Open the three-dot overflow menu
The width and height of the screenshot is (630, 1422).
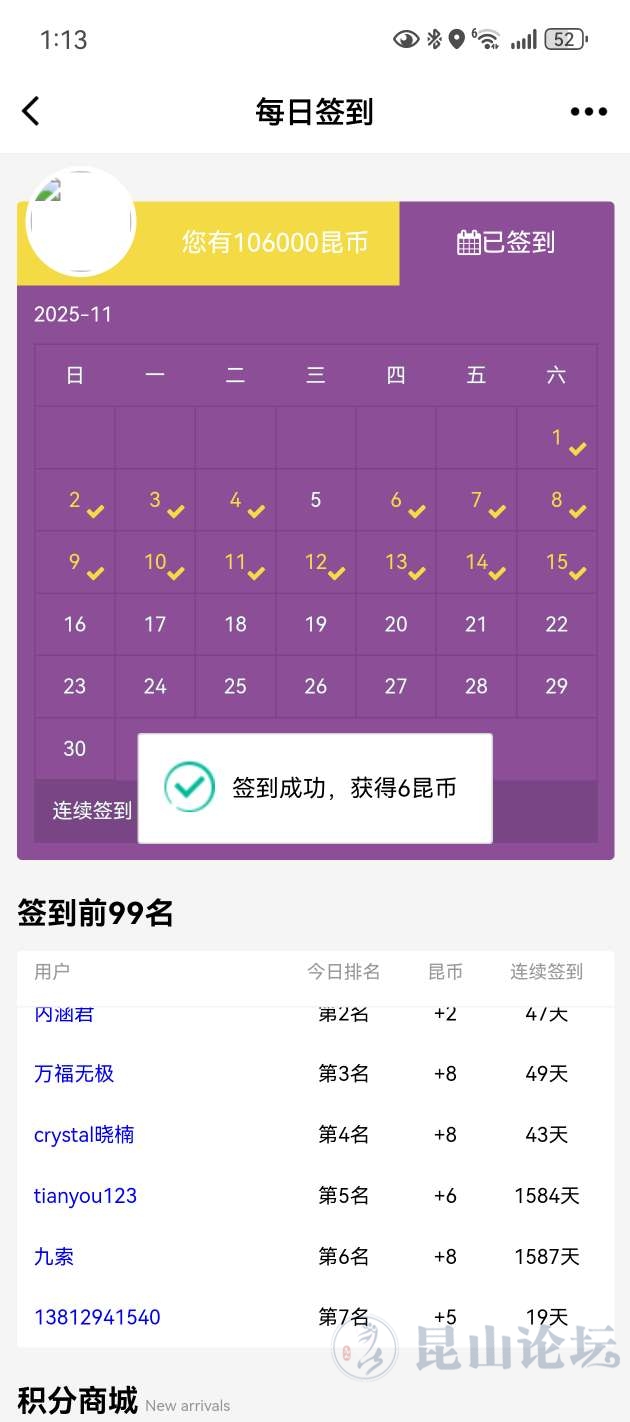coord(588,112)
